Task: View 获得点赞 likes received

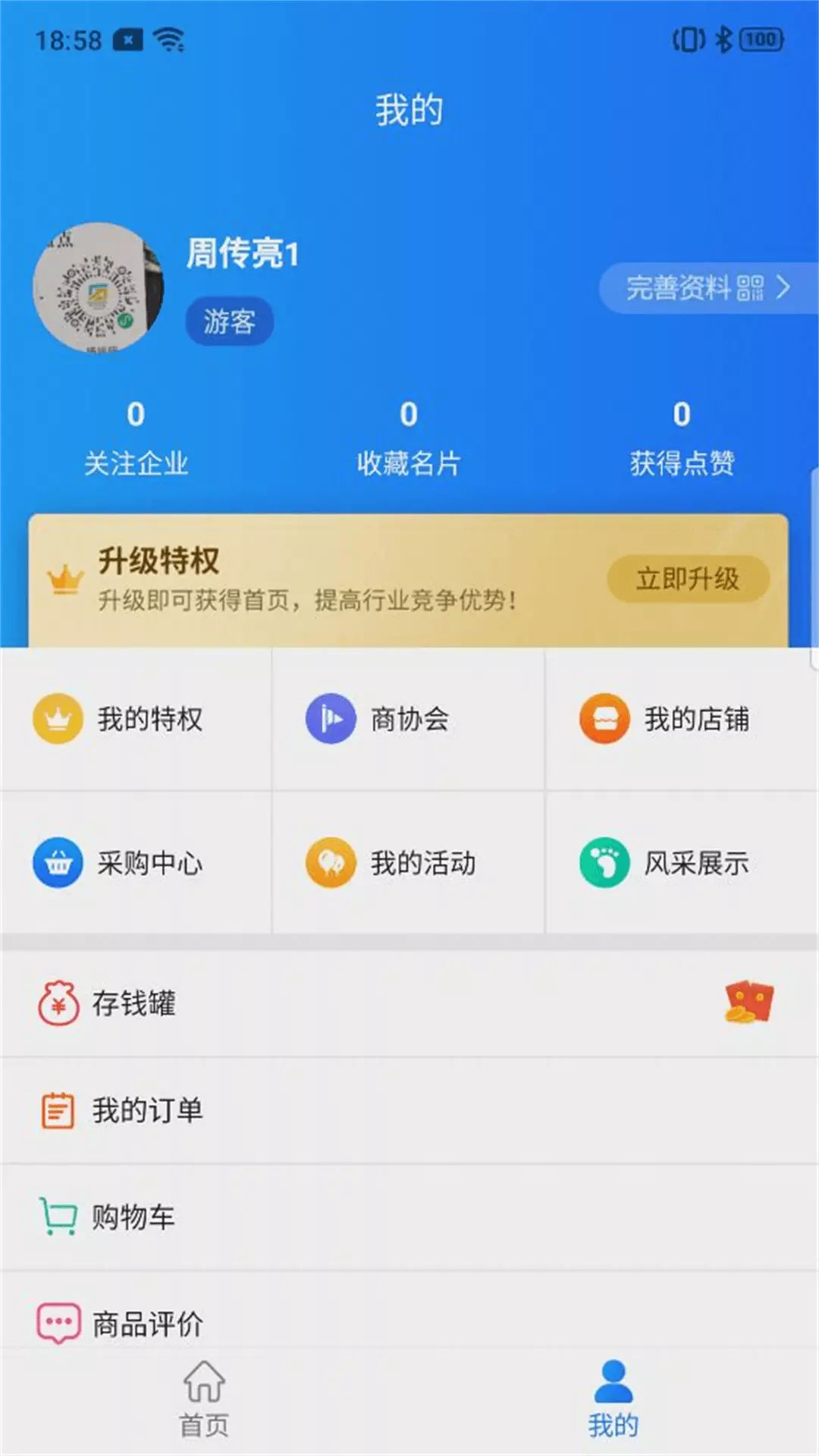Action: click(682, 440)
